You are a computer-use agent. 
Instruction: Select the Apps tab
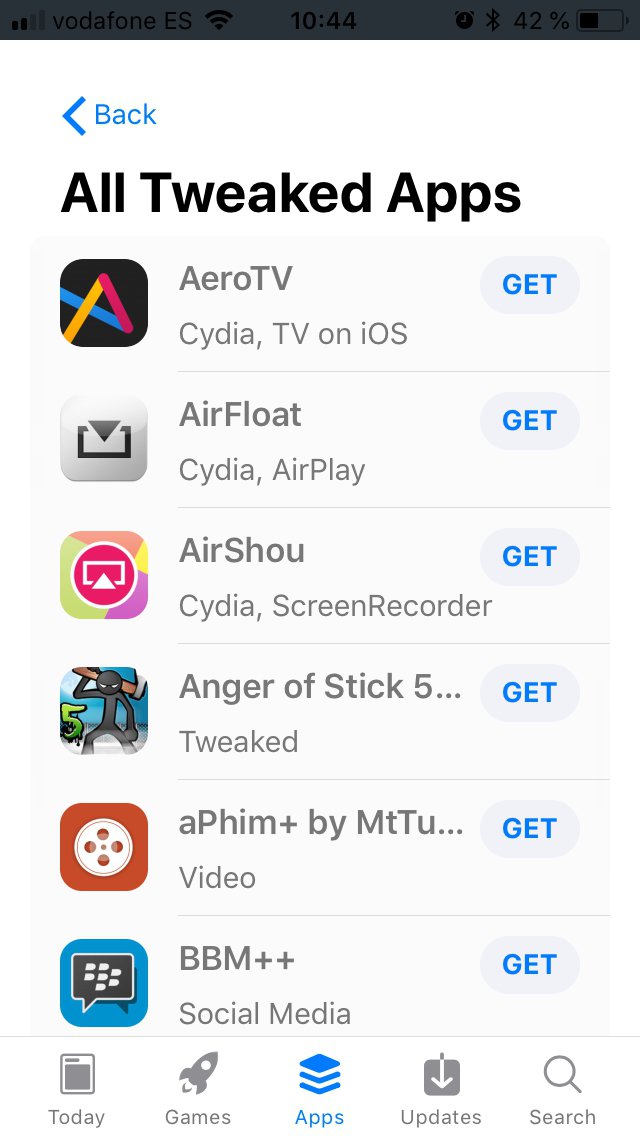320,1088
